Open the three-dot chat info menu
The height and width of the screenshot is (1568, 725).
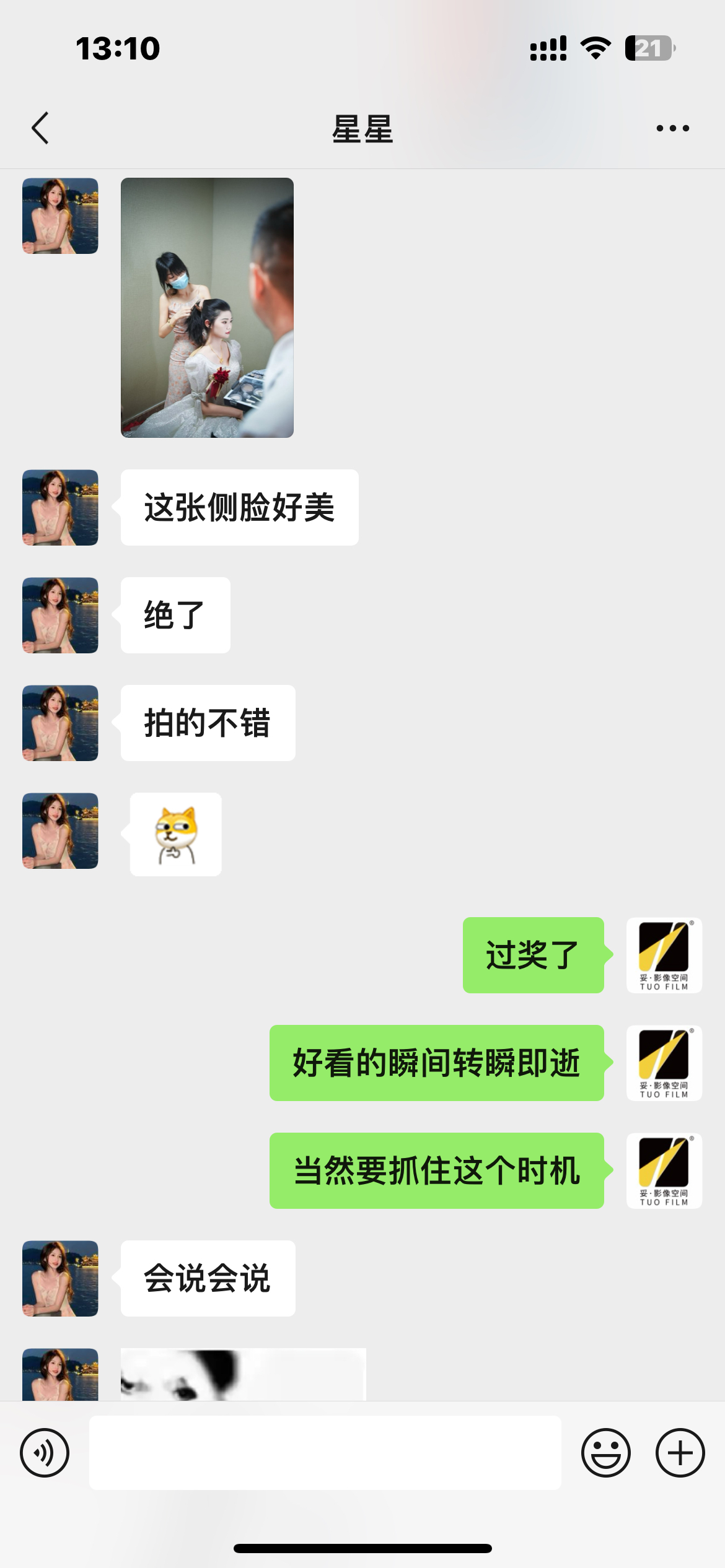672,128
